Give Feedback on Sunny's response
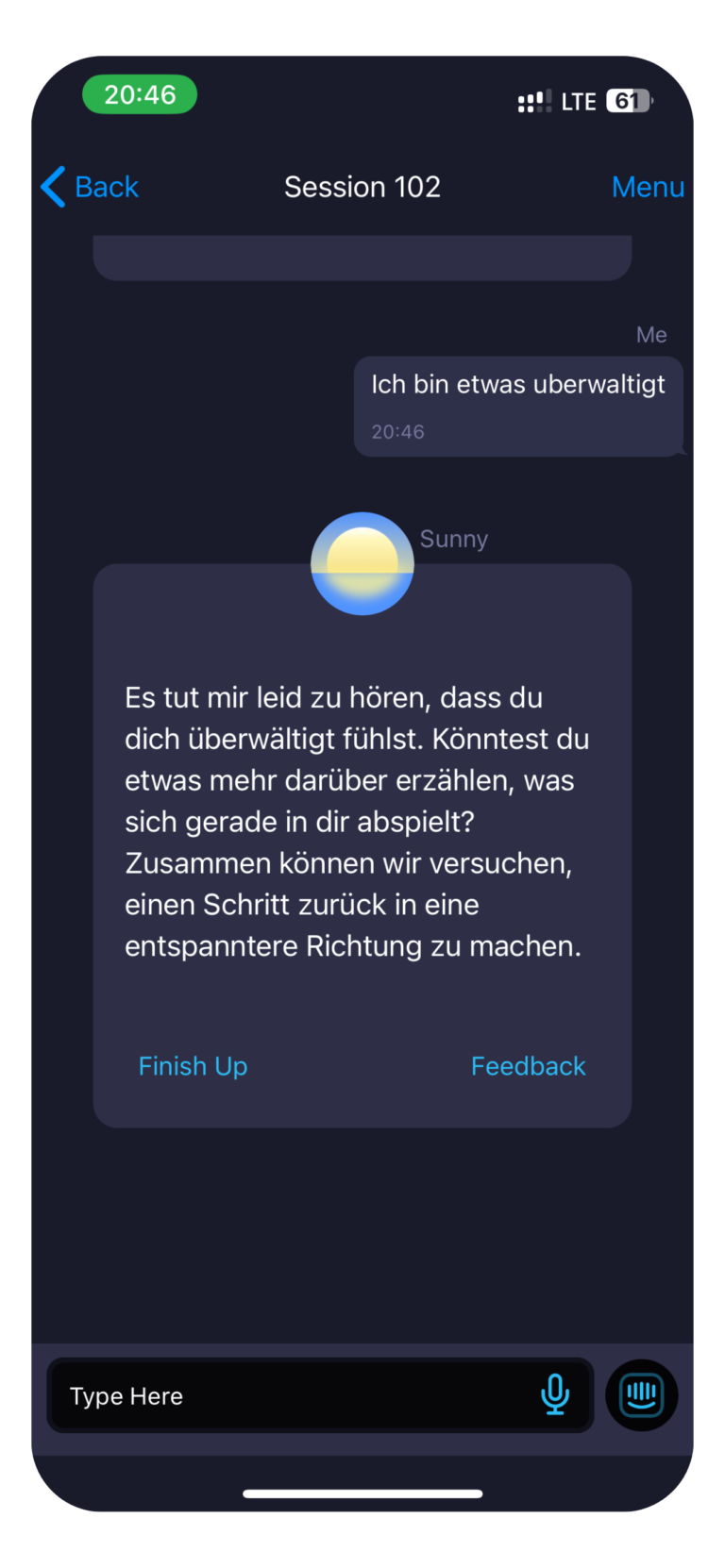The image size is (725, 1568). click(528, 1065)
